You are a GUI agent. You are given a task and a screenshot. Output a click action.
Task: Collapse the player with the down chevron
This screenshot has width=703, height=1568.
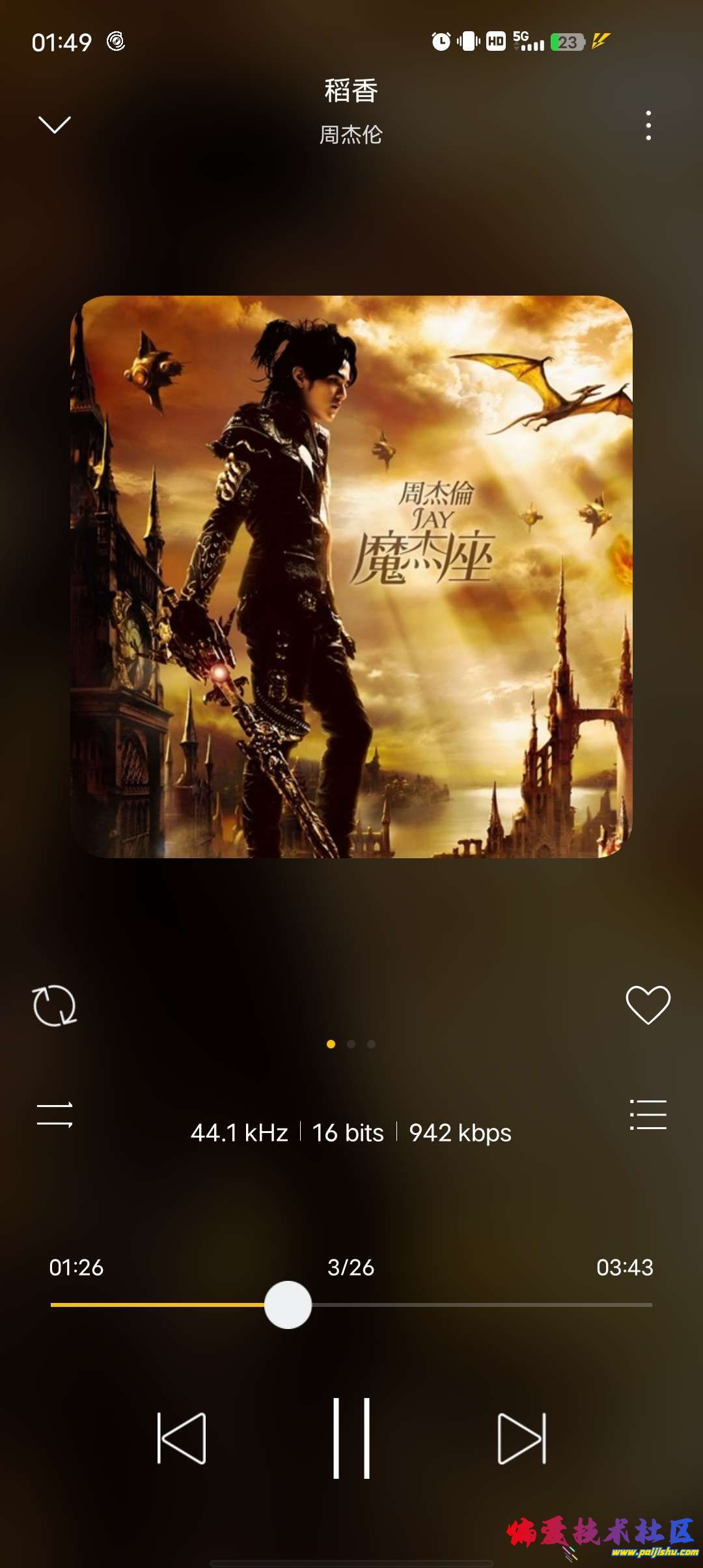[x=55, y=125]
